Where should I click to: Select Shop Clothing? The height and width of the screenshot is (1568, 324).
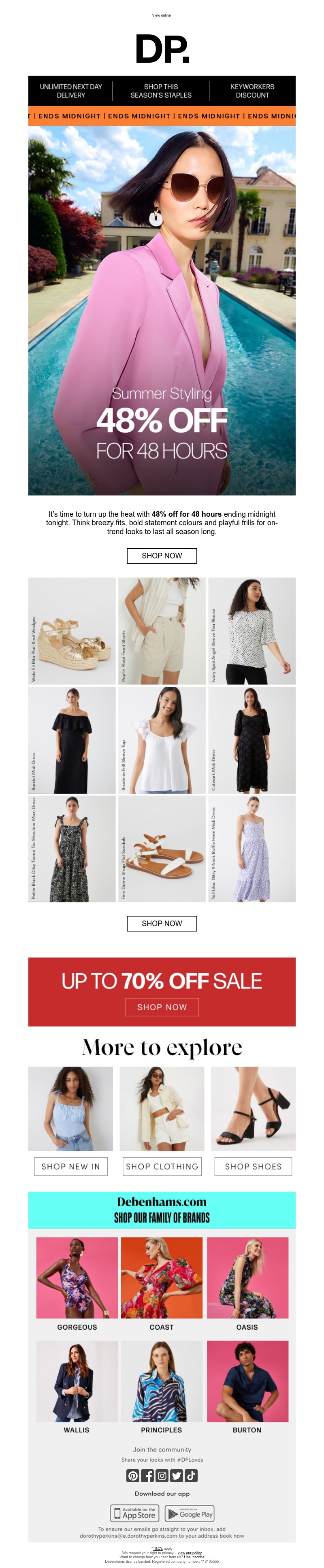pos(161,1166)
